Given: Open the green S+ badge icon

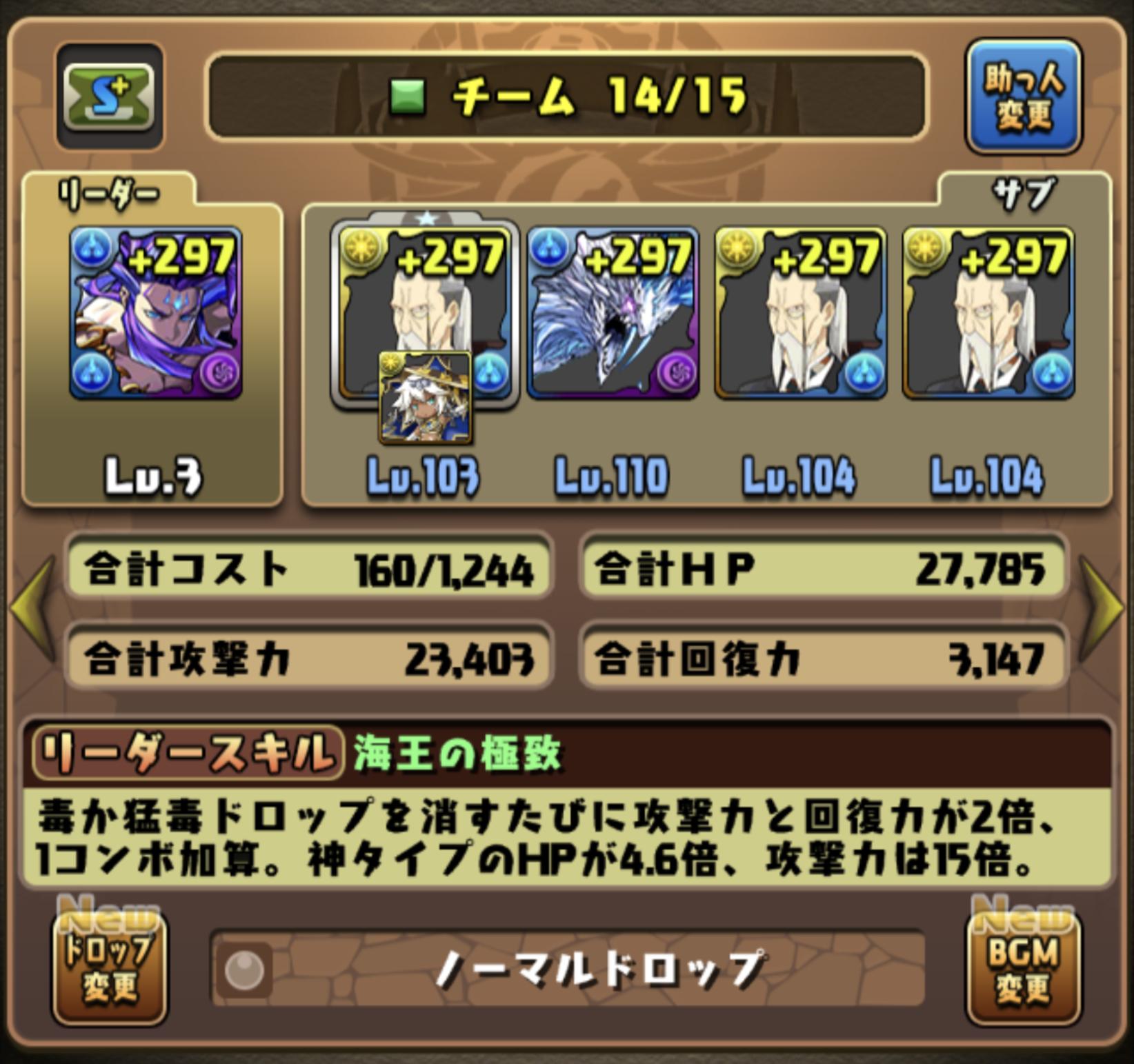Looking at the screenshot, I should (109, 96).
